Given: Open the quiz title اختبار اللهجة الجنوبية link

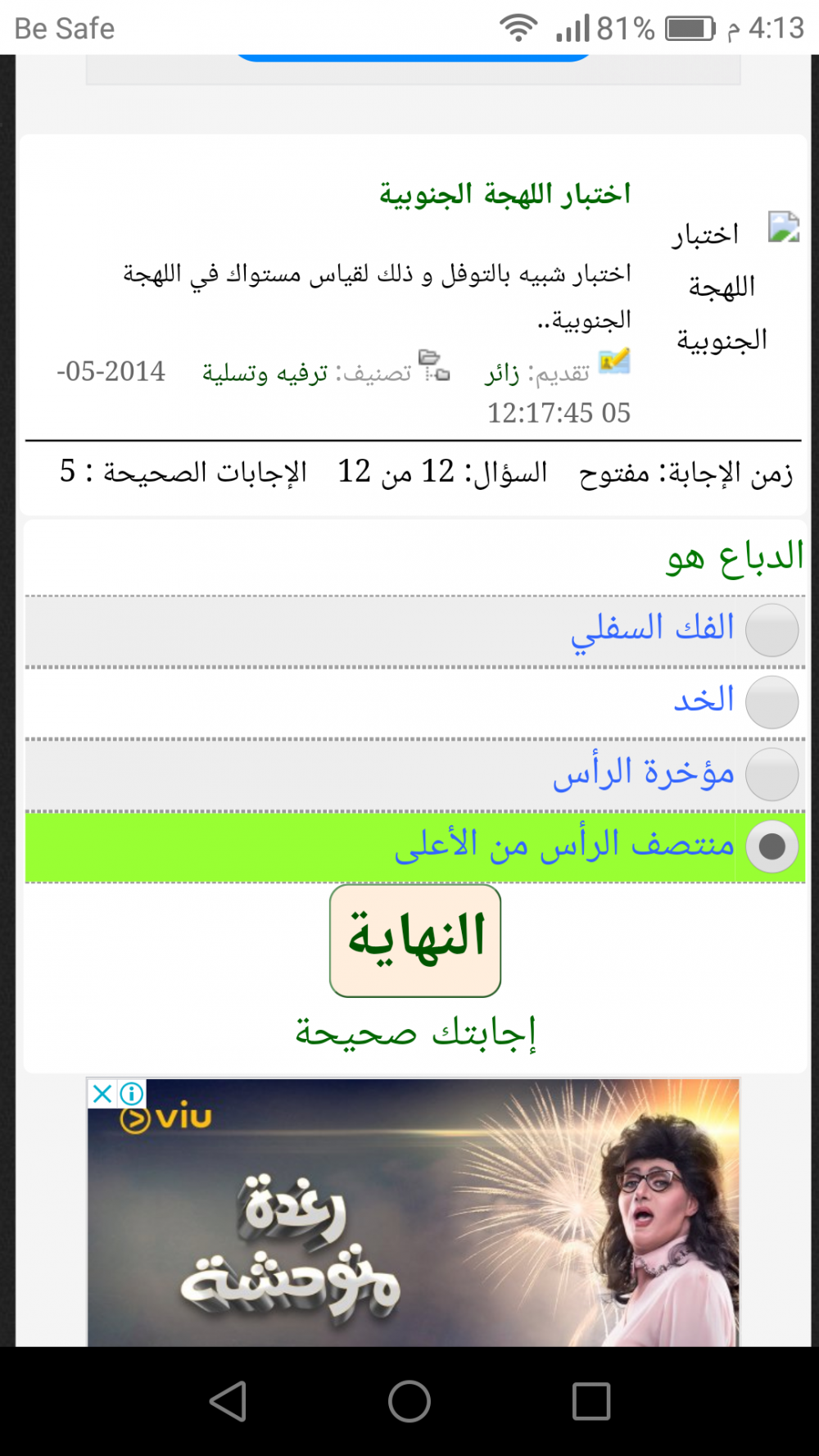Looking at the screenshot, I should [x=505, y=194].
